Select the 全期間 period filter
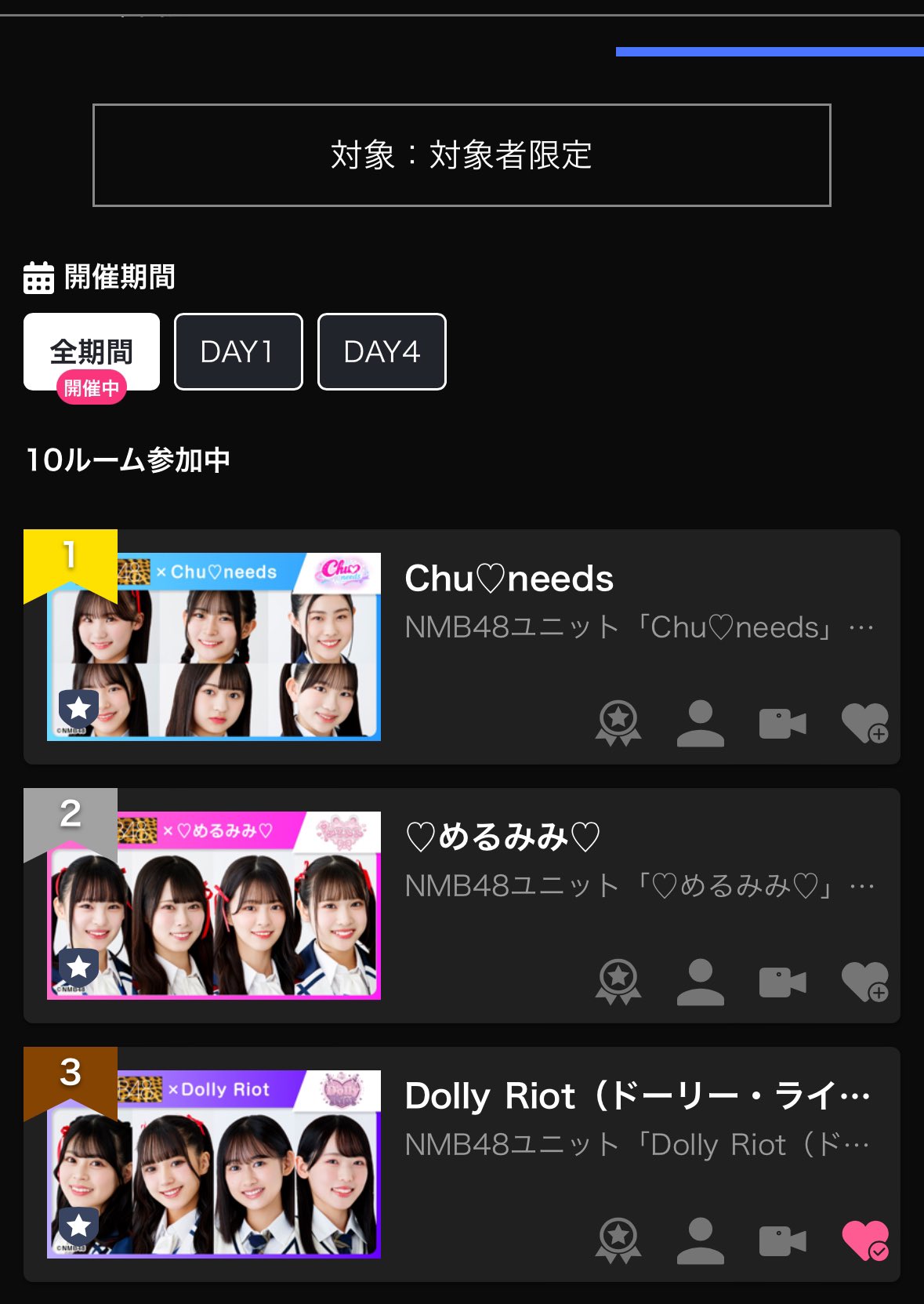 pos(92,352)
